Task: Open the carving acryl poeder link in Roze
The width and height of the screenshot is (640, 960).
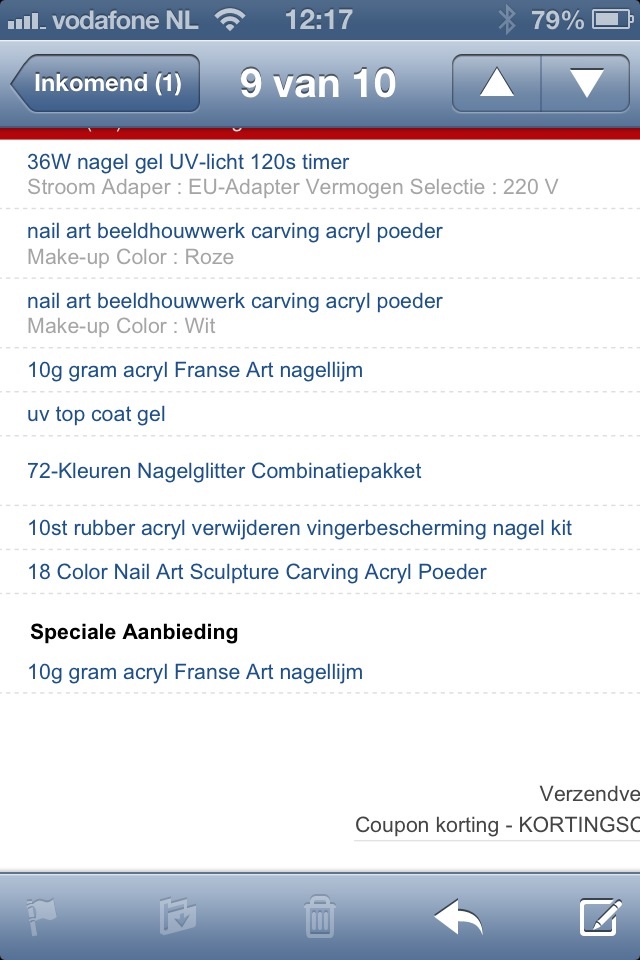Action: [234, 231]
